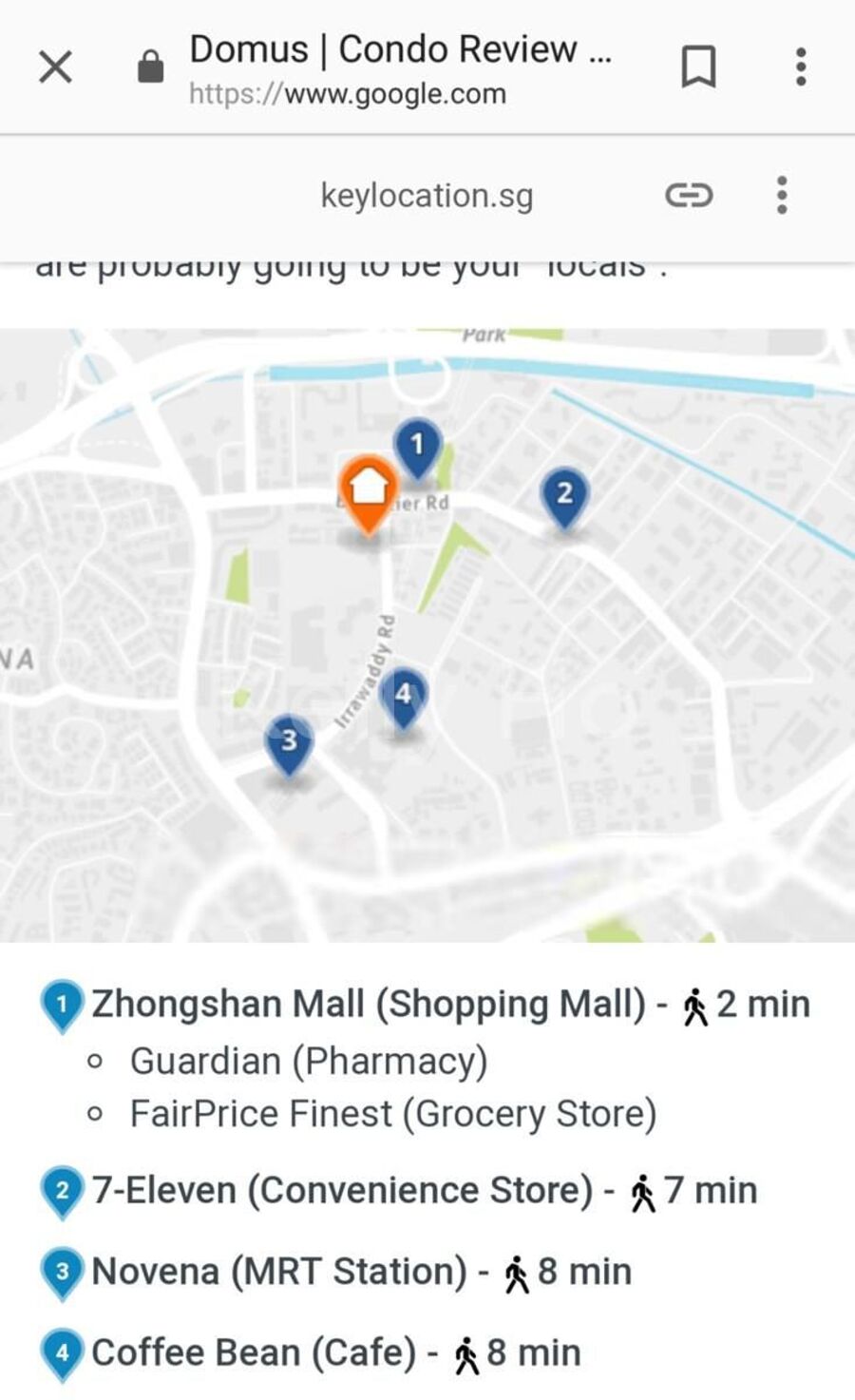The image size is (855, 1400).
Task: Select map pin 4 for Coffee Bean
Action: click(404, 696)
